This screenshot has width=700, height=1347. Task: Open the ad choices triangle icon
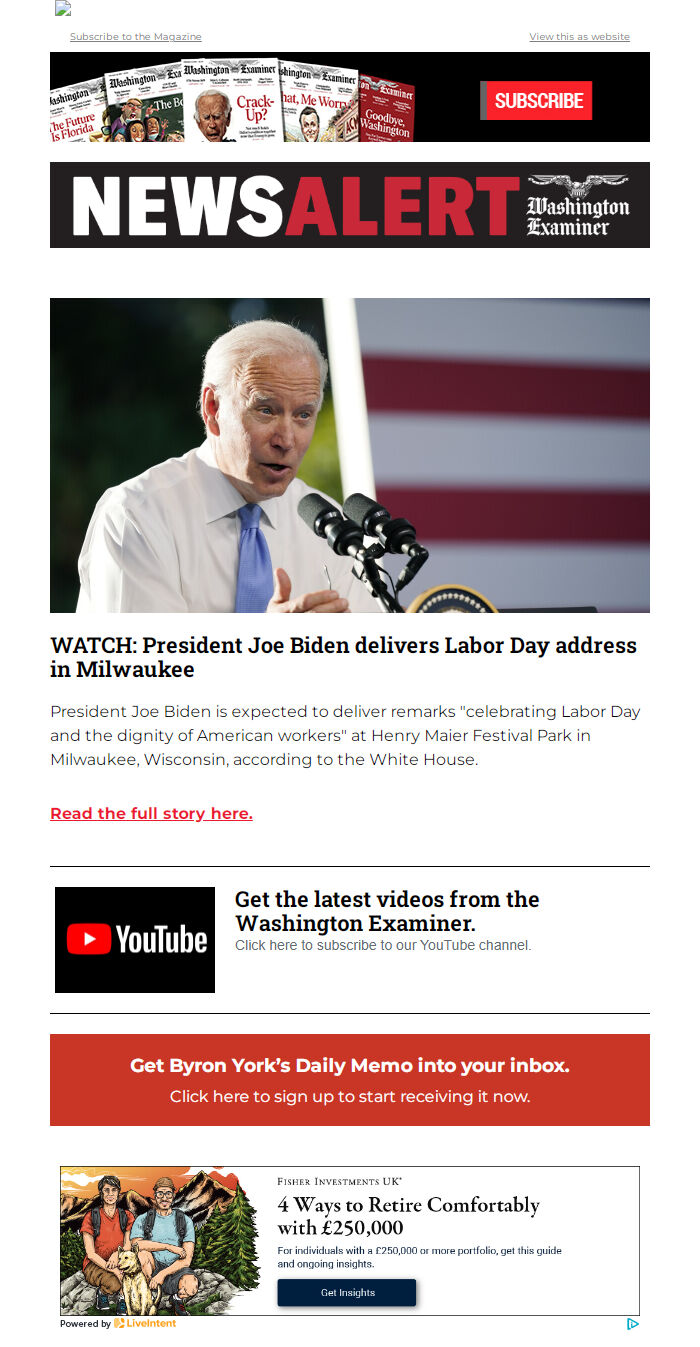(x=632, y=1324)
